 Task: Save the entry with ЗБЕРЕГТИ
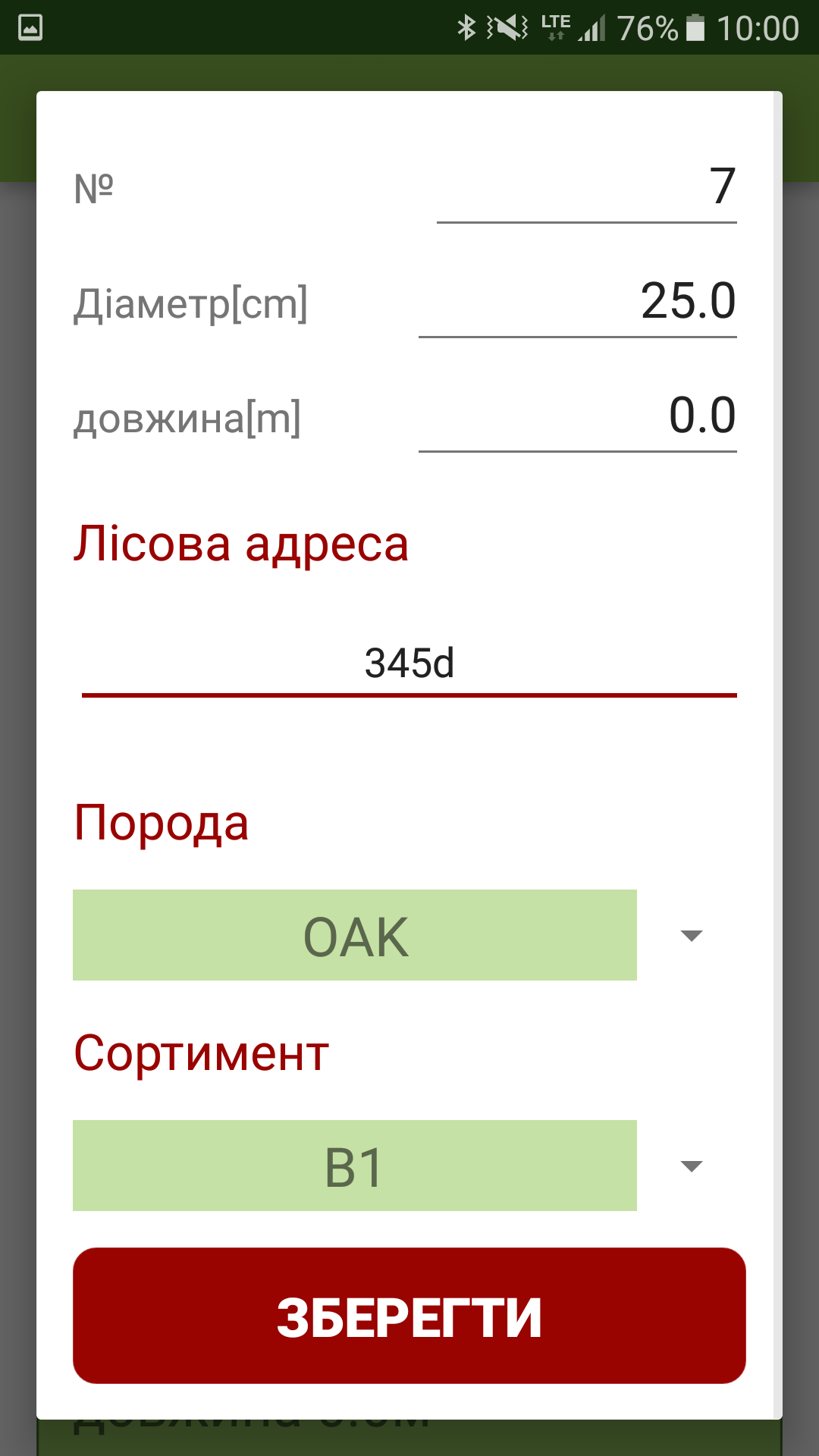click(x=409, y=1316)
